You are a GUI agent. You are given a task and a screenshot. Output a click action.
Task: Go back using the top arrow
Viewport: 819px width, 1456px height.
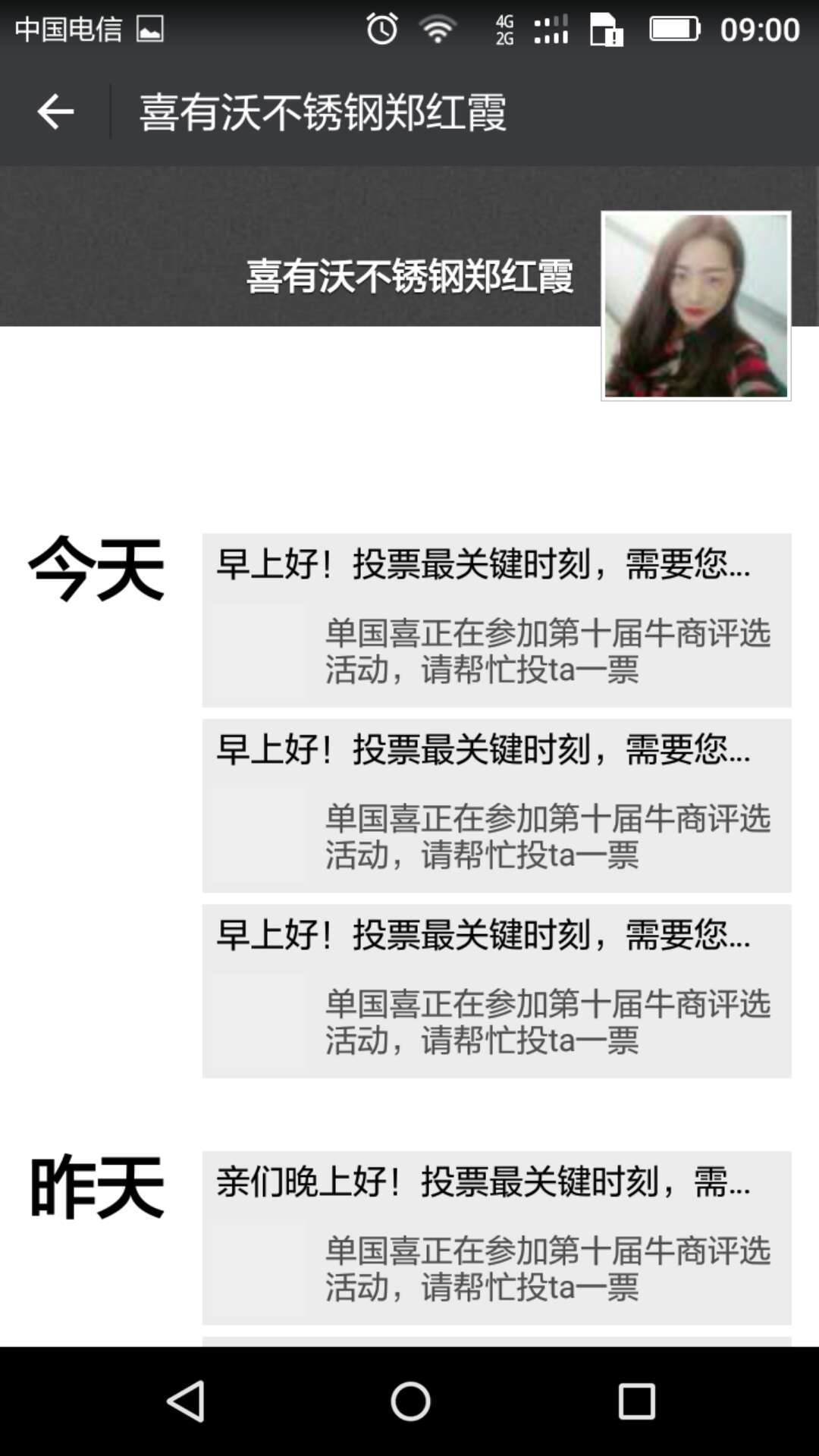coord(55,112)
